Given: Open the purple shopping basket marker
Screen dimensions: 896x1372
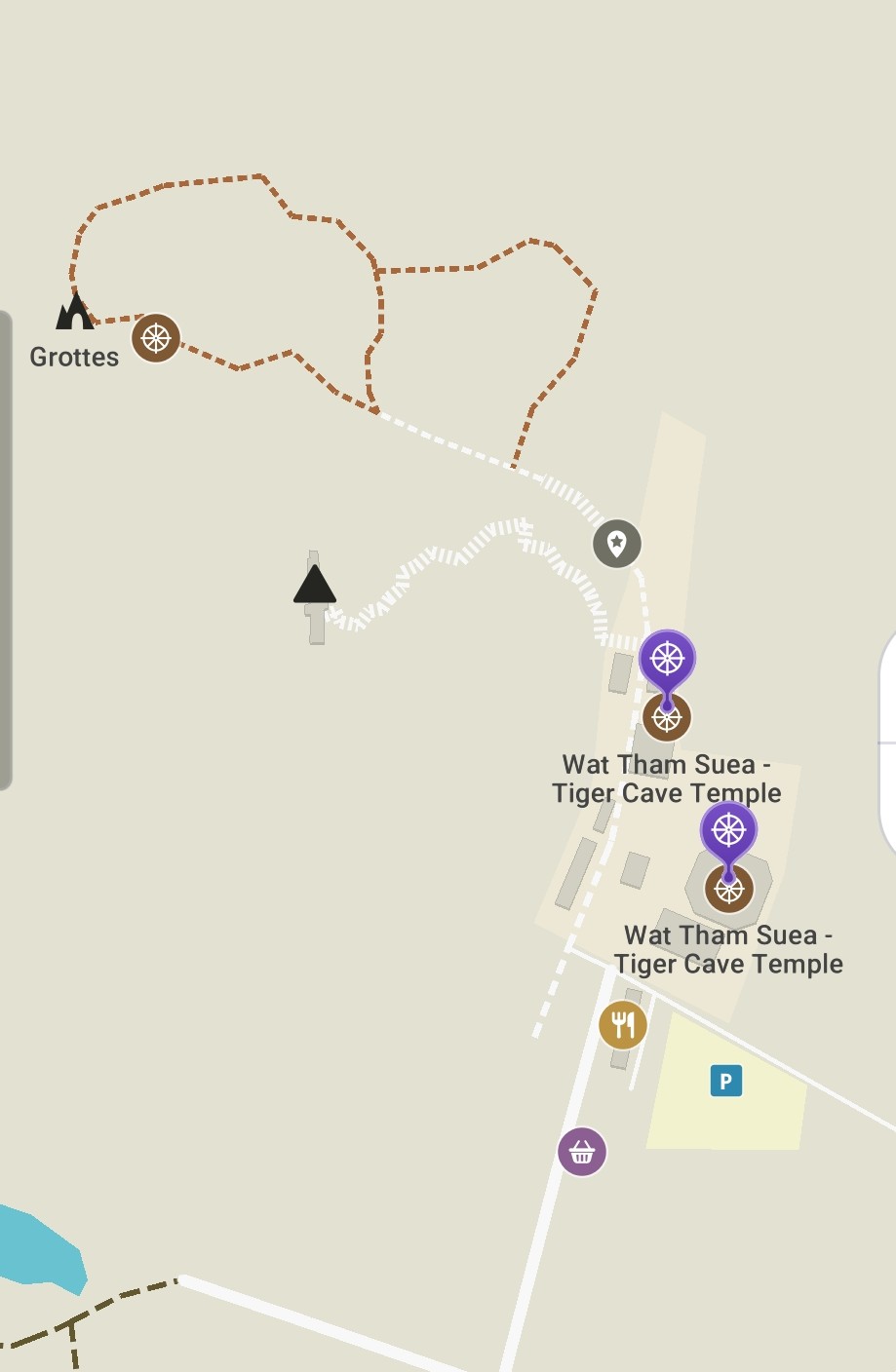Looking at the screenshot, I should coord(582,1152).
